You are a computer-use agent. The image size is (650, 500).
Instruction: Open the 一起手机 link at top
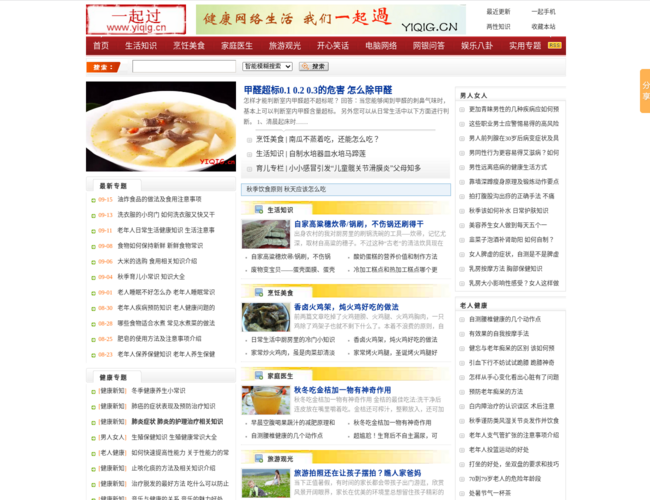coord(544,12)
